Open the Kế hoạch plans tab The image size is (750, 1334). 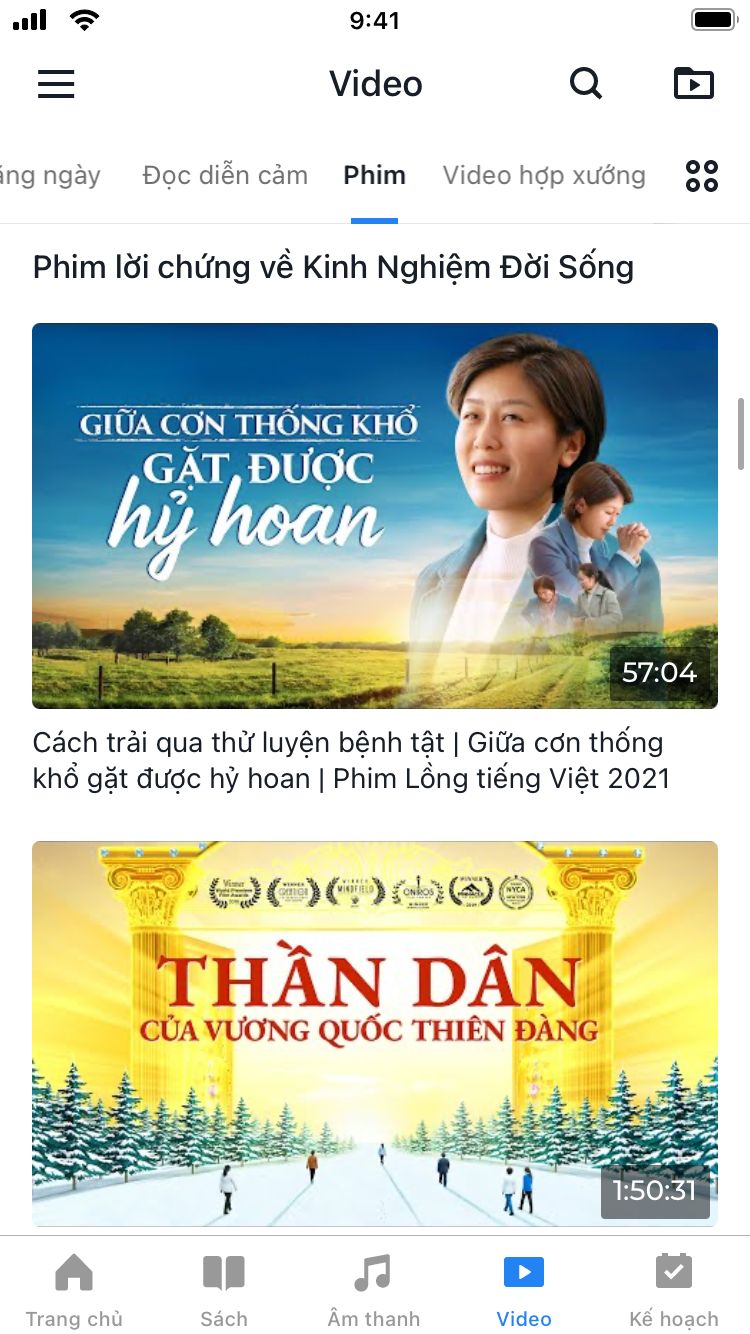(674, 1290)
